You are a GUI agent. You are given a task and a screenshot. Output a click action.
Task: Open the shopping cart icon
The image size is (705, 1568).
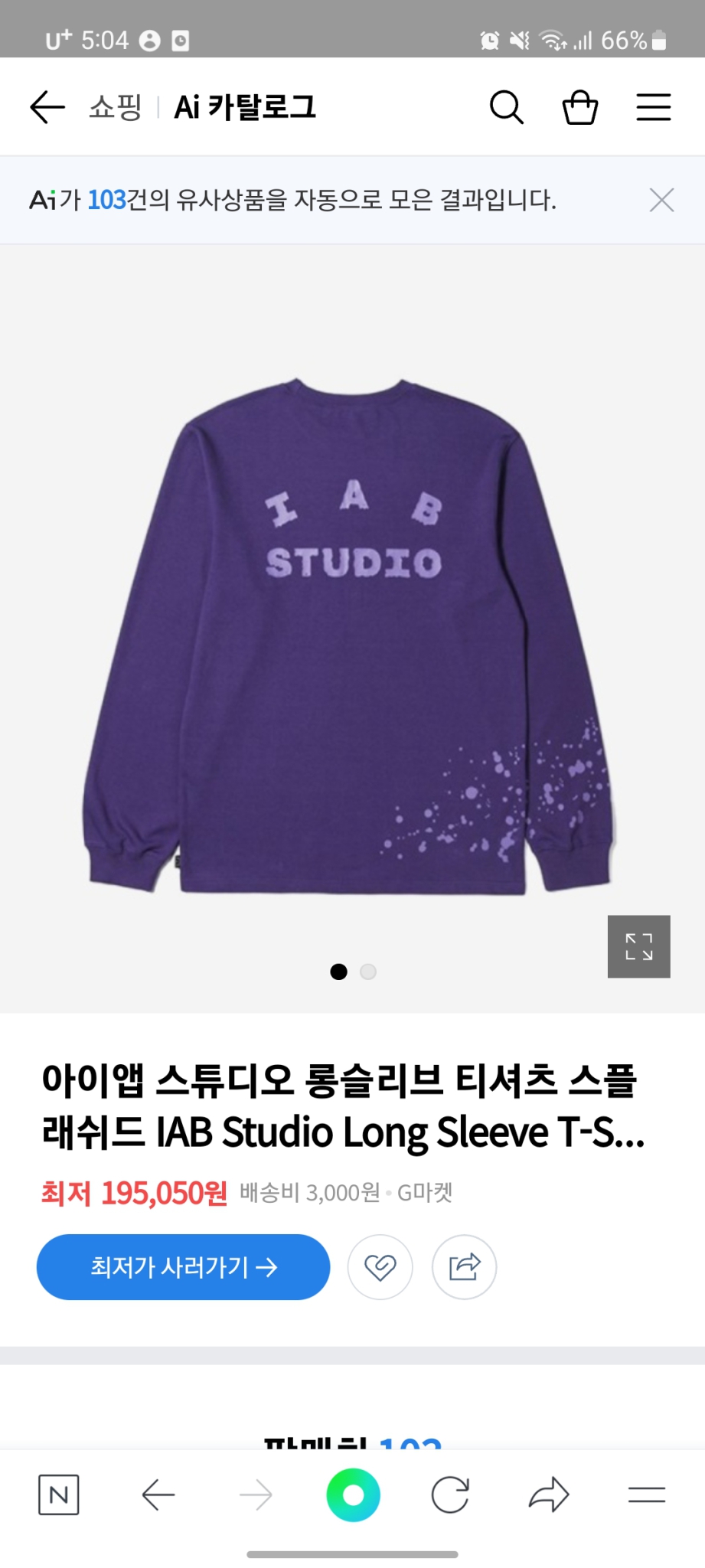579,107
